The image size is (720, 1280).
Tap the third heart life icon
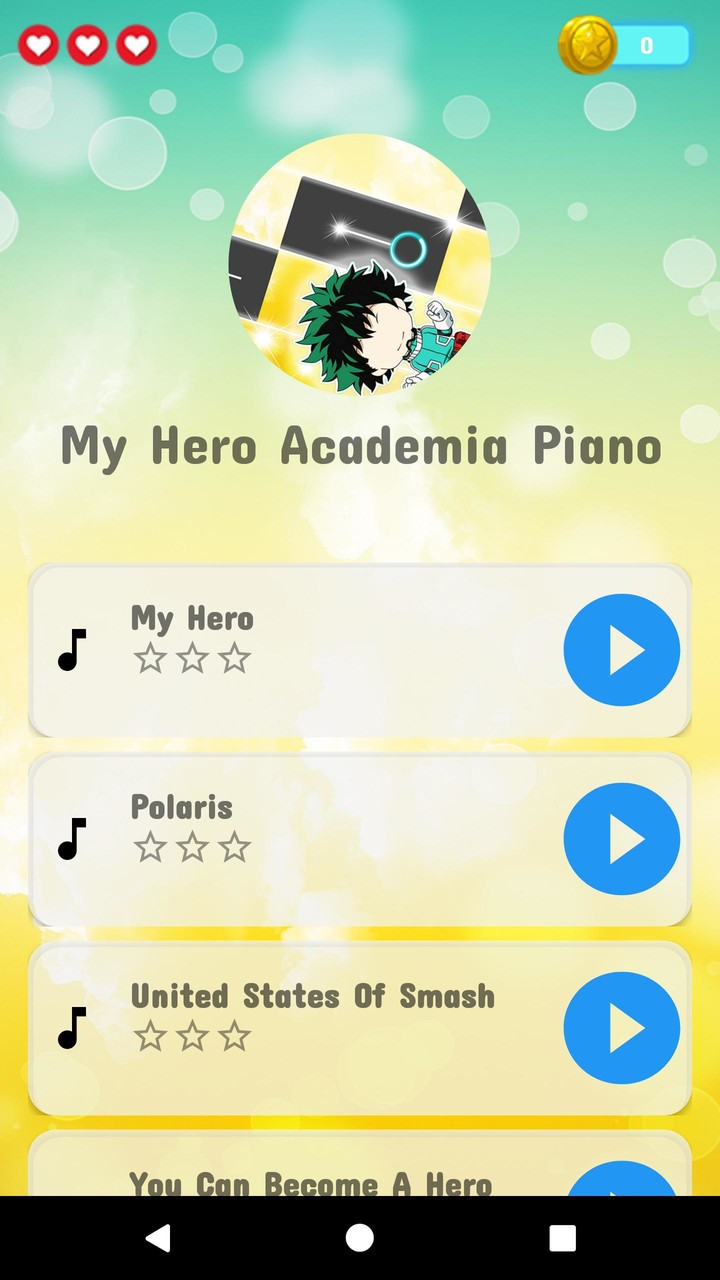coord(135,44)
